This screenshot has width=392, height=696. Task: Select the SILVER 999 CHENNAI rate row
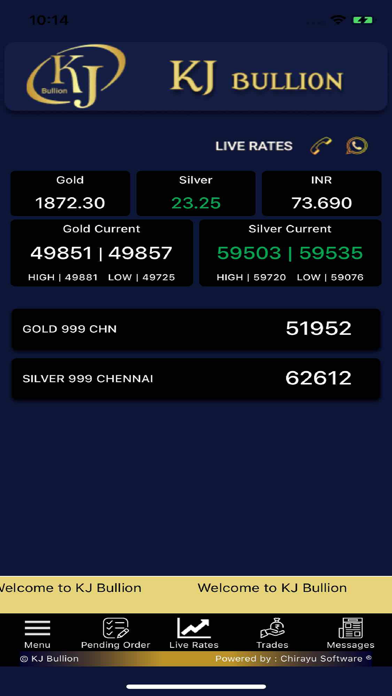coord(196,379)
